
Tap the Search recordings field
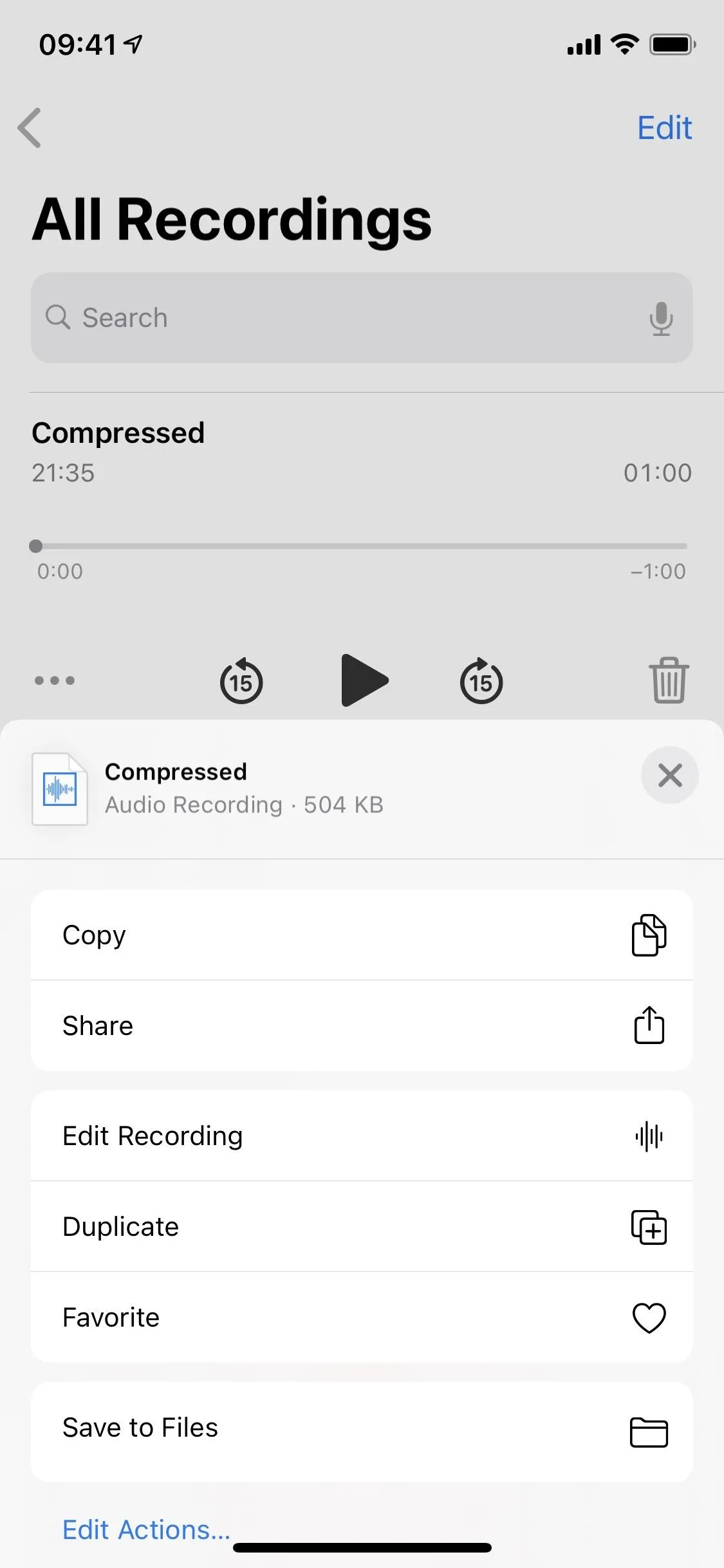pos(362,317)
